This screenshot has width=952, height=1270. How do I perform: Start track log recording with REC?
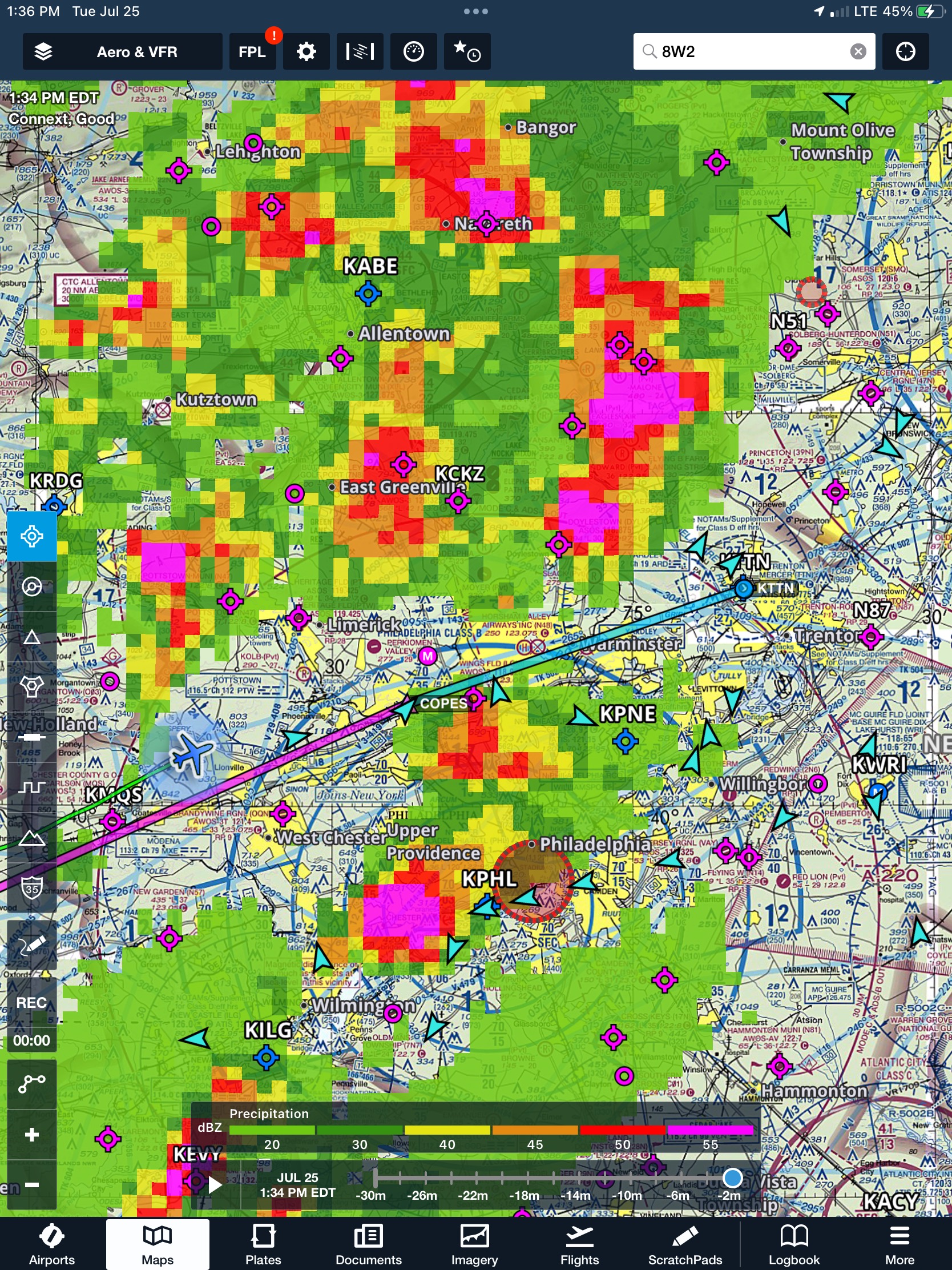(x=31, y=1003)
